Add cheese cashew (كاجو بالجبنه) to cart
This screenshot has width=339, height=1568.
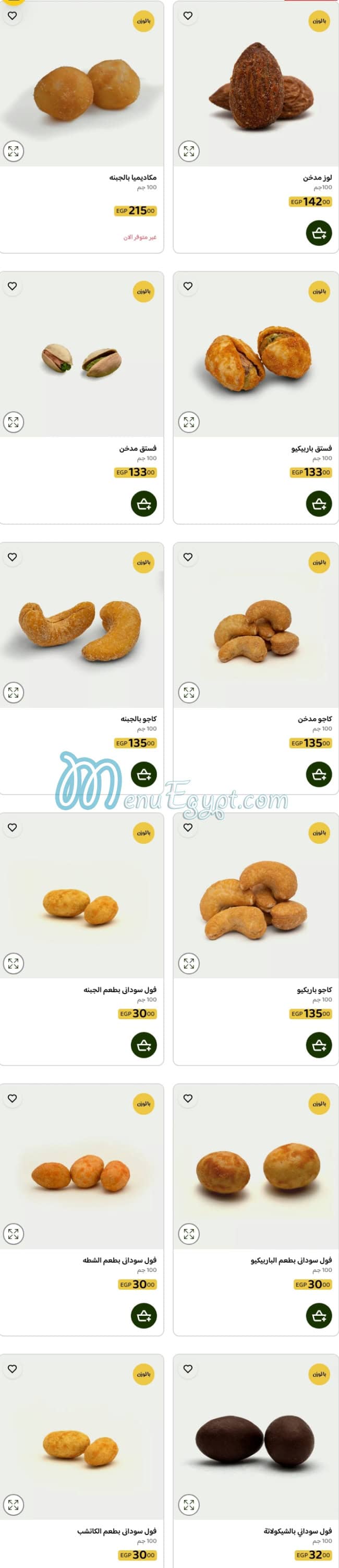pyautogui.click(x=144, y=774)
